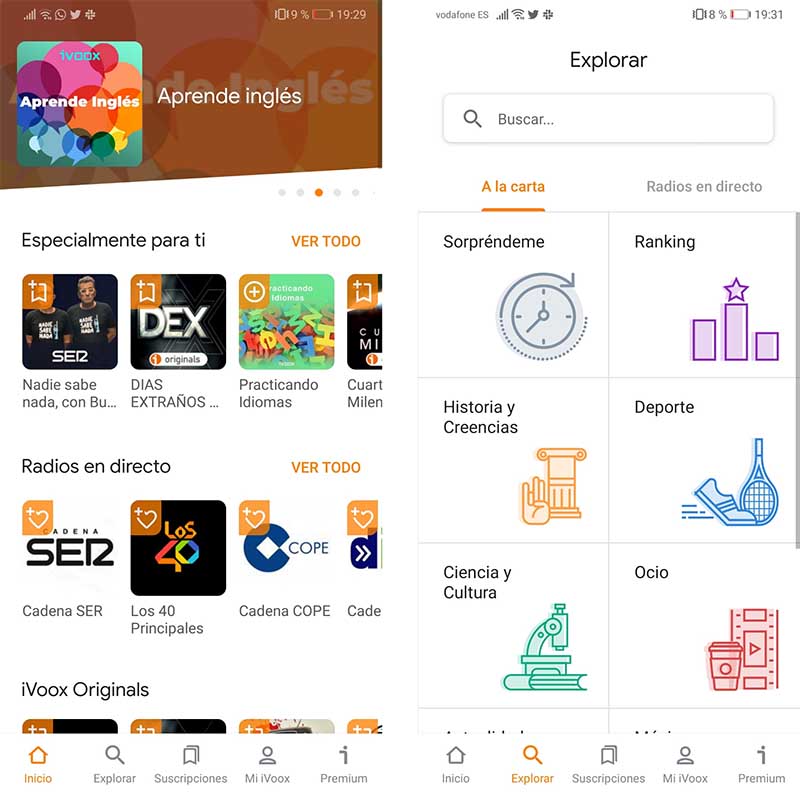Subscribe via the plus icon on Practicando Idiomas
Screen dimensions: 800x793
[x=253, y=291]
